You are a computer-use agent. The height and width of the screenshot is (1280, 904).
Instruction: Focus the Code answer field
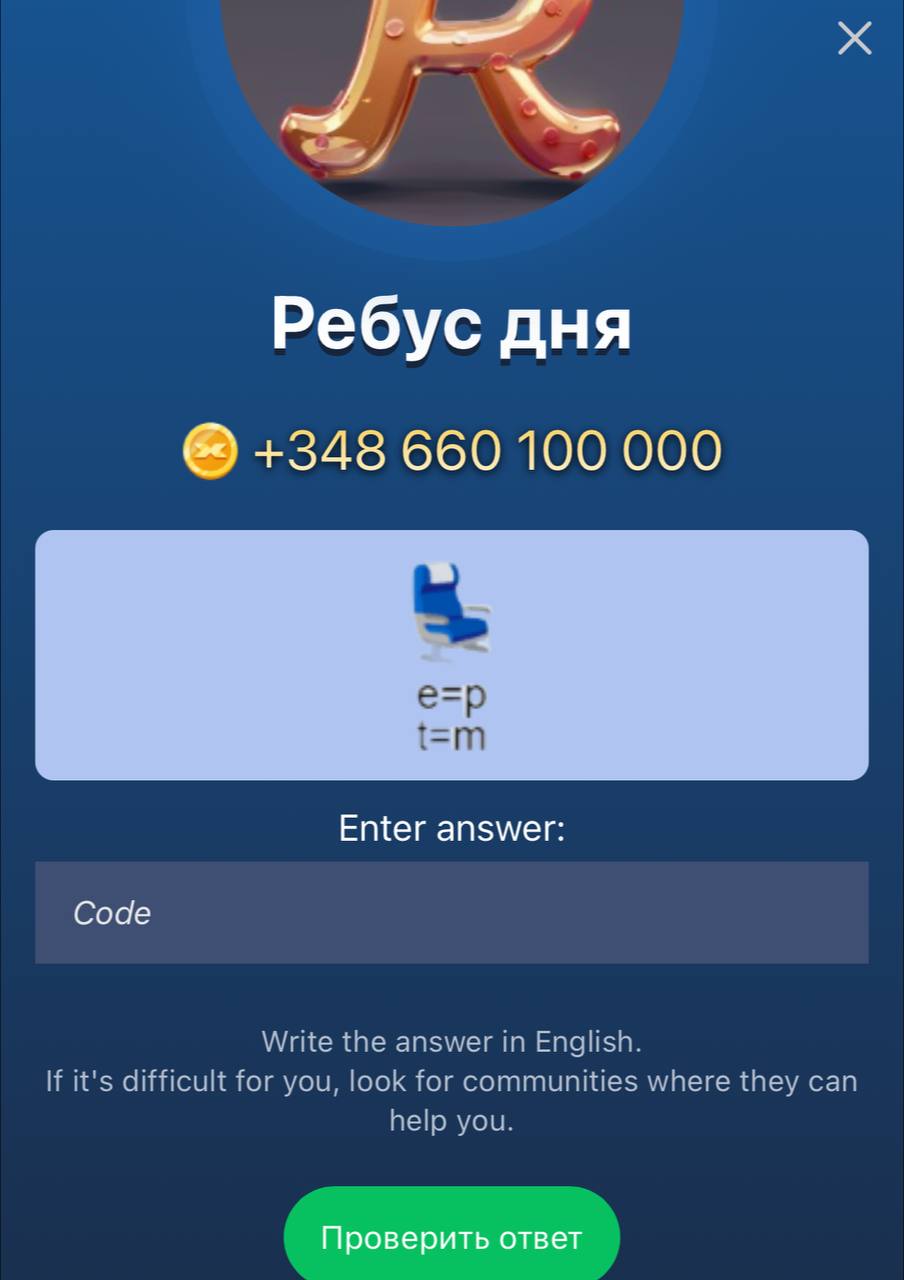point(452,913)
